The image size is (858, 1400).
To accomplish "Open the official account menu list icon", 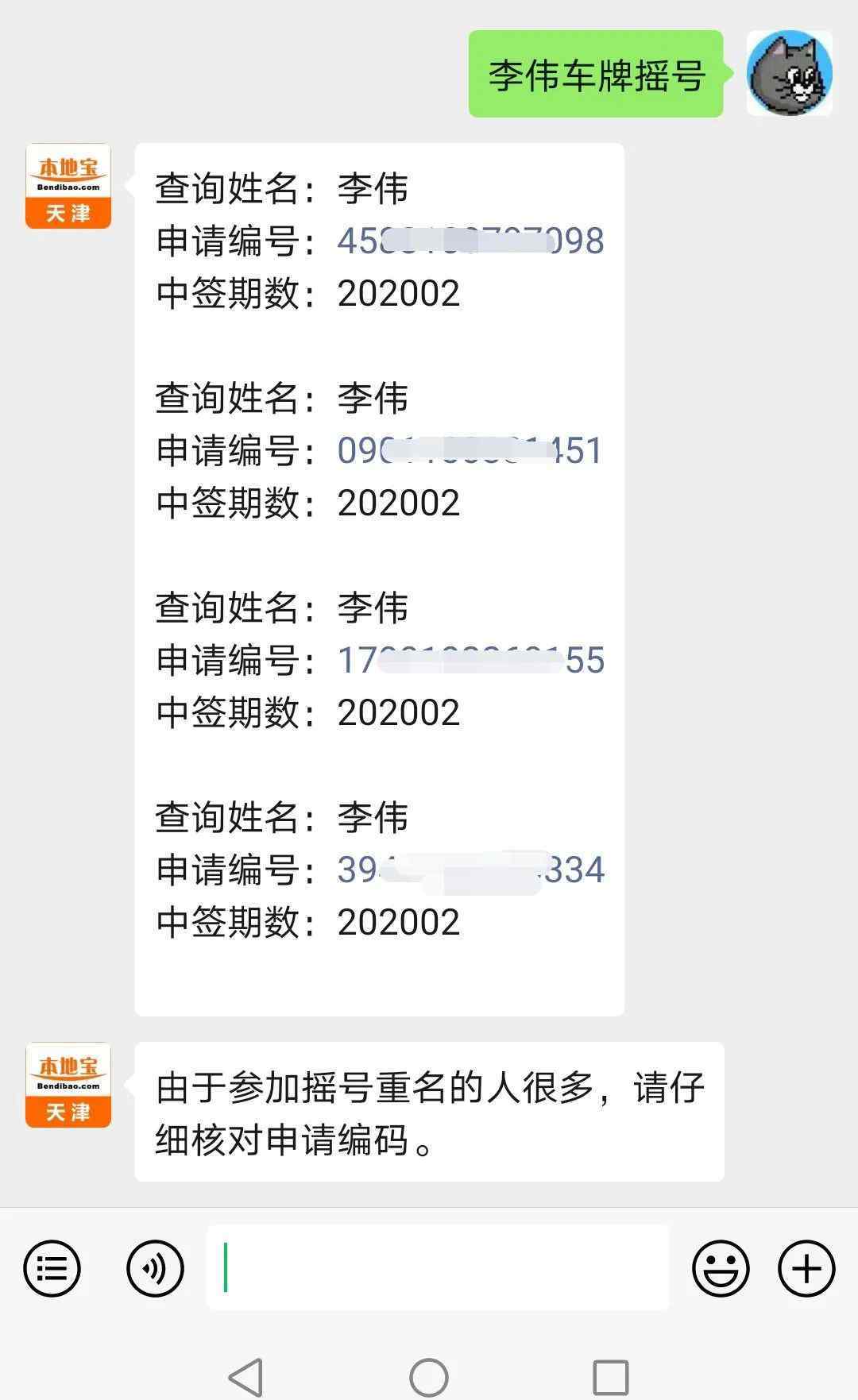I will click(x=52, y=1268).
